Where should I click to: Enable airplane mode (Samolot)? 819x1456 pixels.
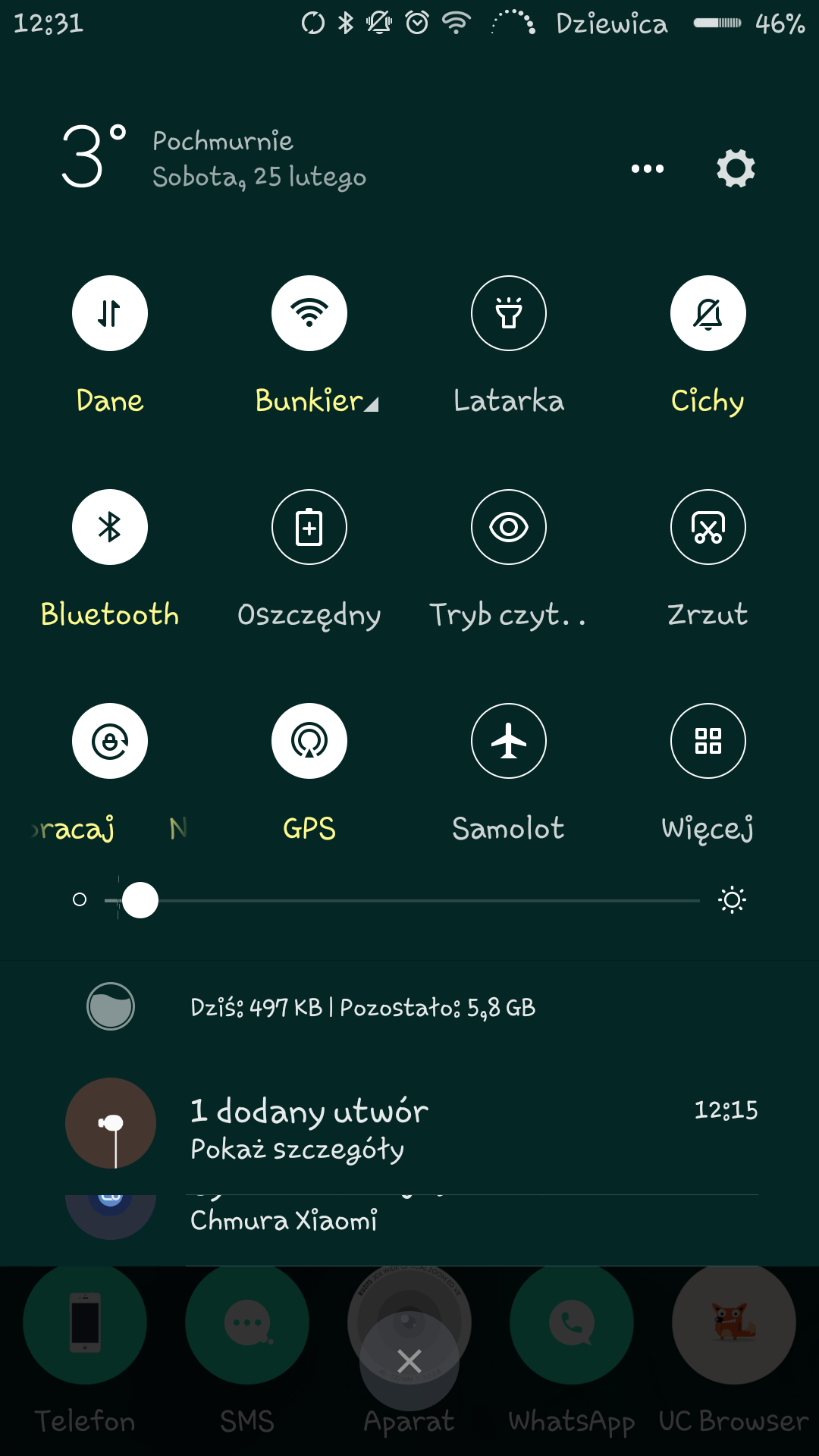509,741
